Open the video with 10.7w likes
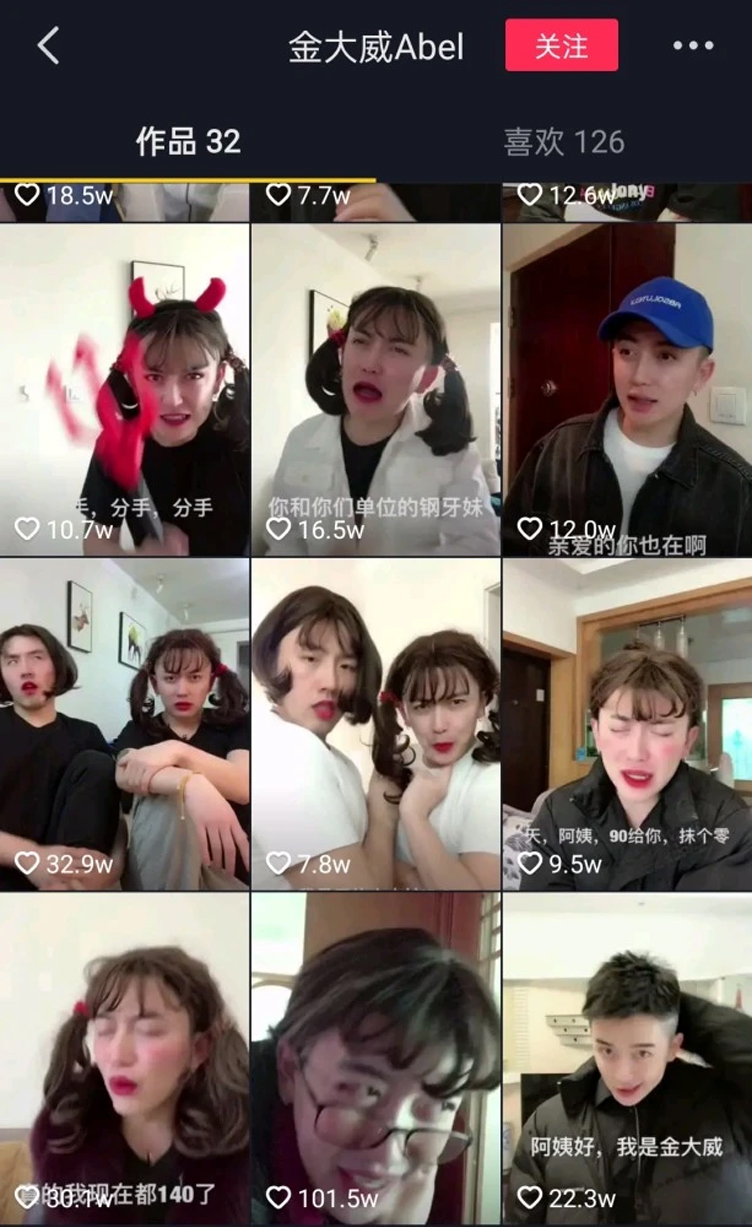 [124, 390]
